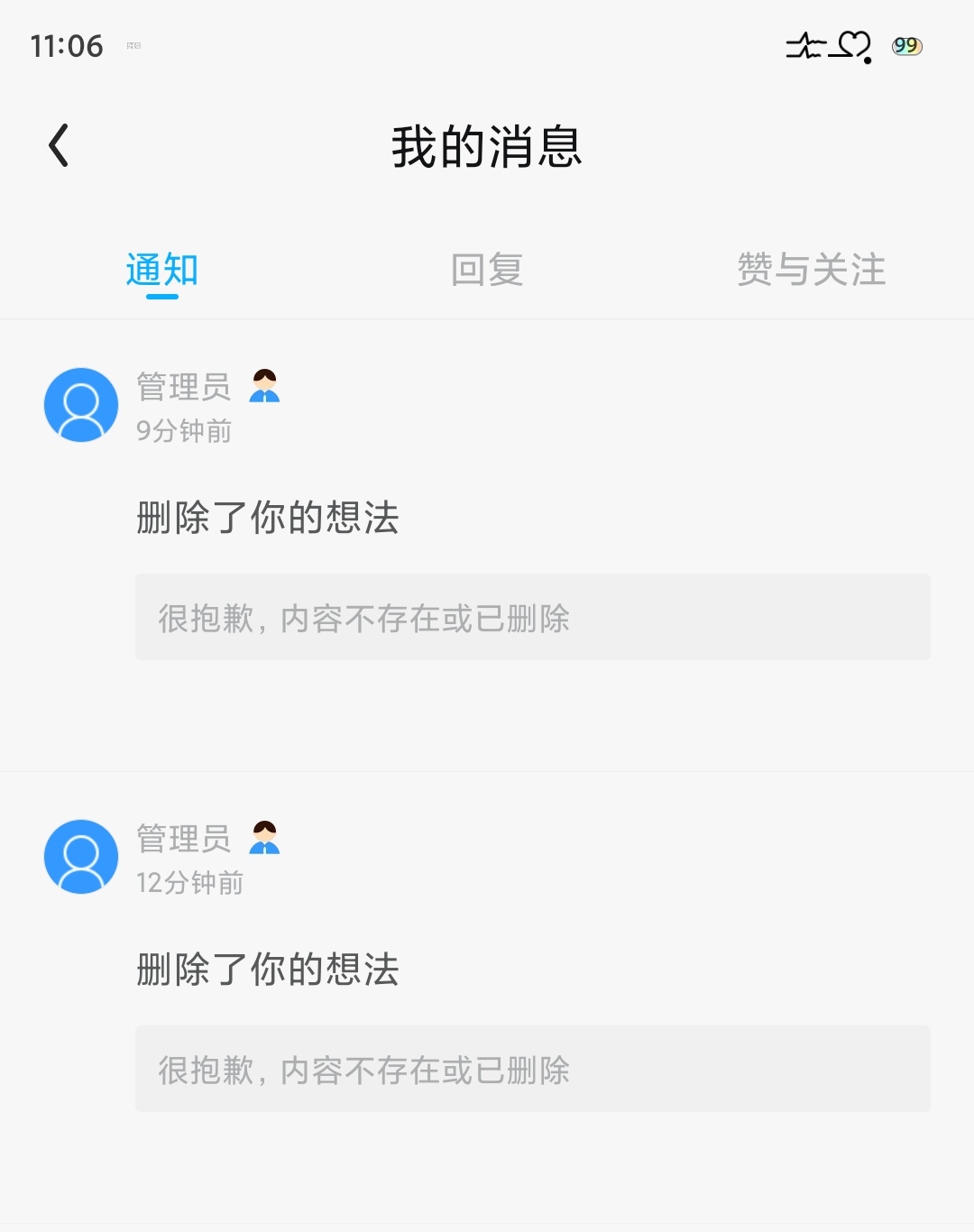Open the 赞与关注 tab

pyautogui.click(x=811, y=270)
